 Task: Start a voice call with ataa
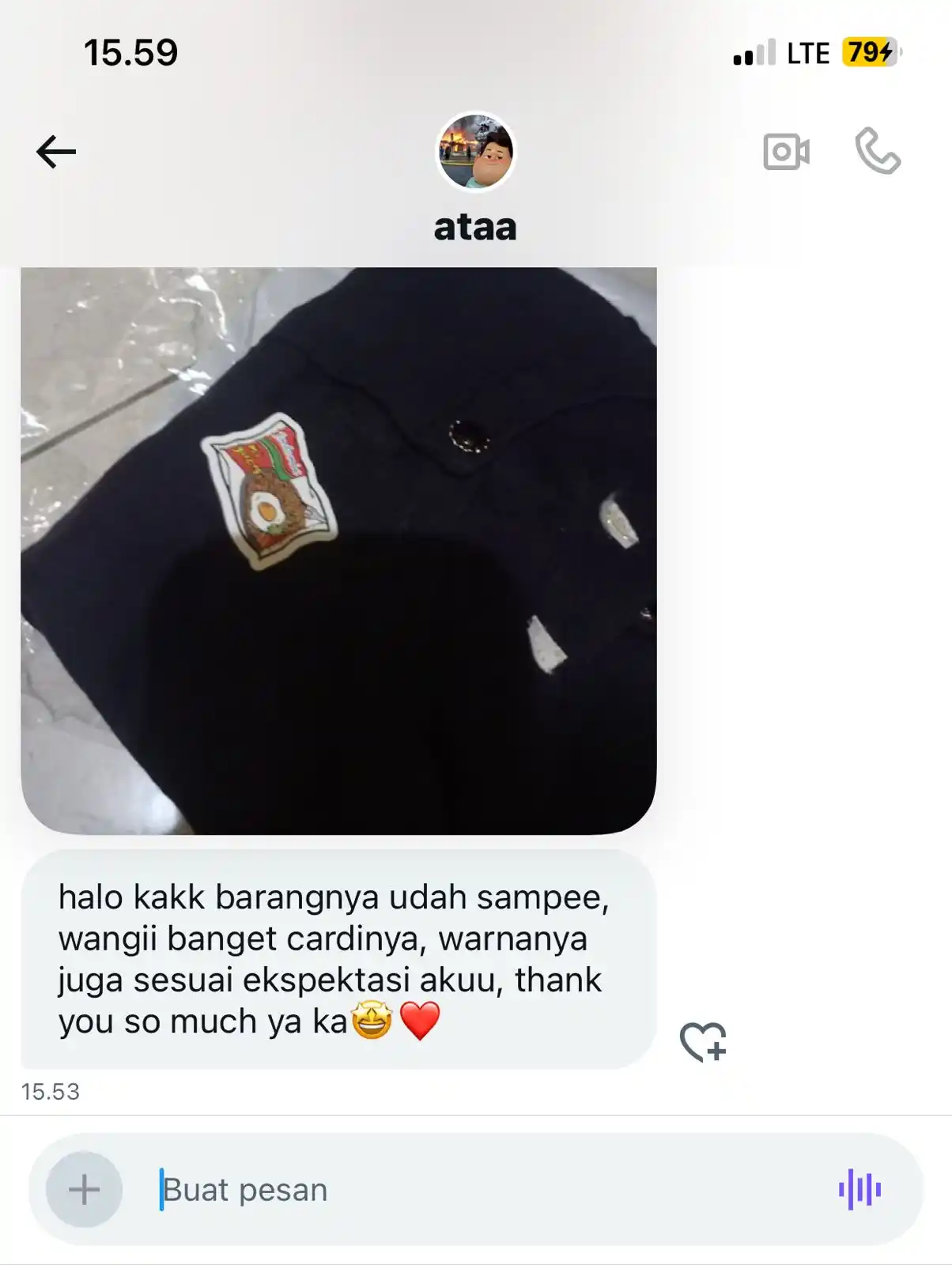[x=878, y=150]
